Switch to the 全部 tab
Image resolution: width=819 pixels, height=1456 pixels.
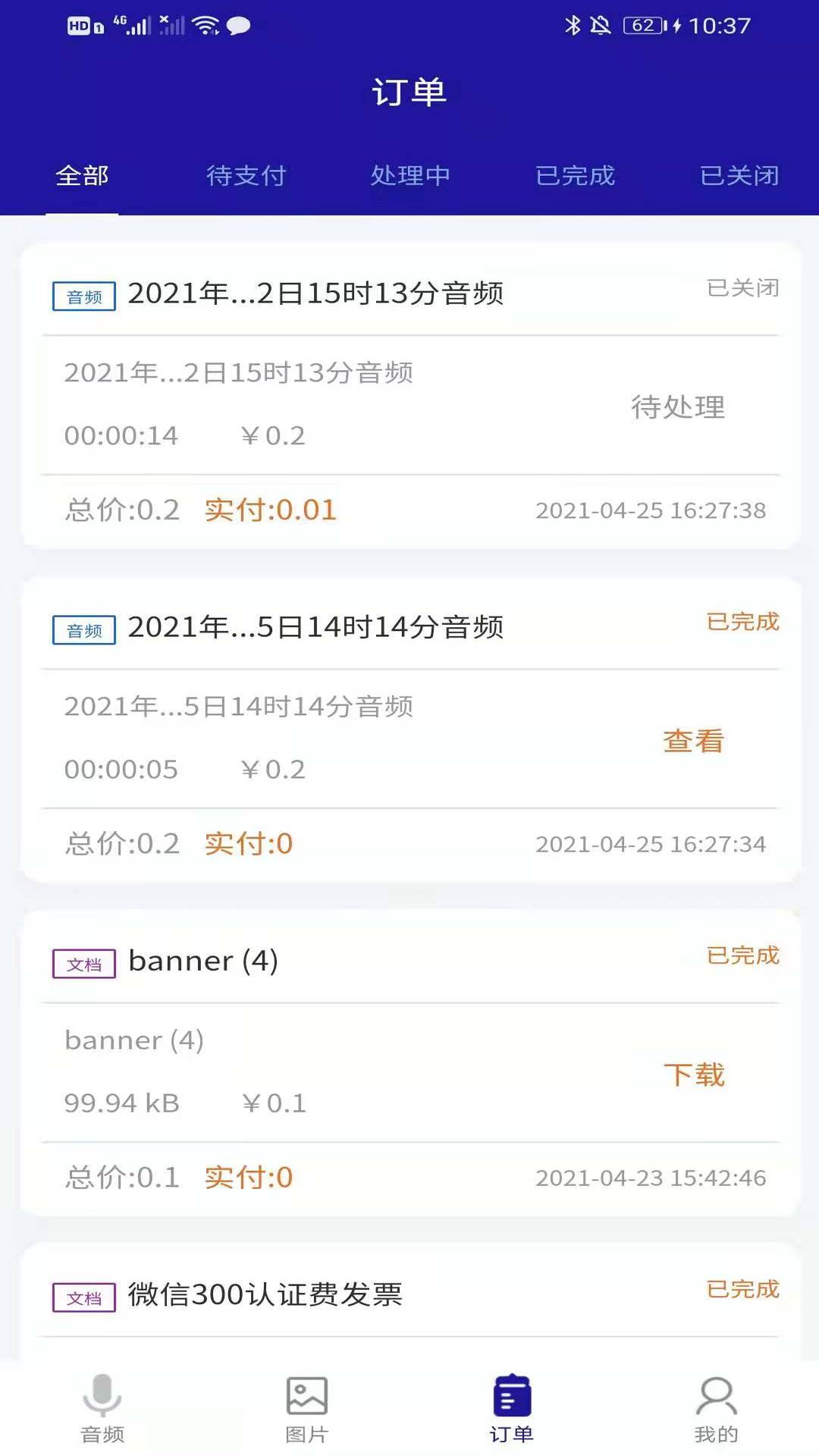82,176
